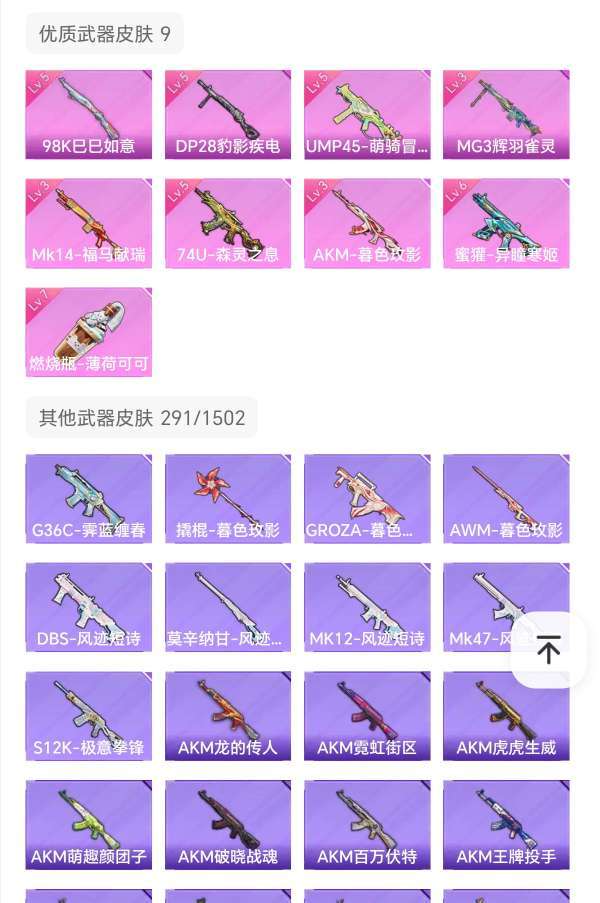Open the DP28豹影疾电 skin tile
Screen dimensions: 600x903
pyautogui.click(x=228, y=114)
